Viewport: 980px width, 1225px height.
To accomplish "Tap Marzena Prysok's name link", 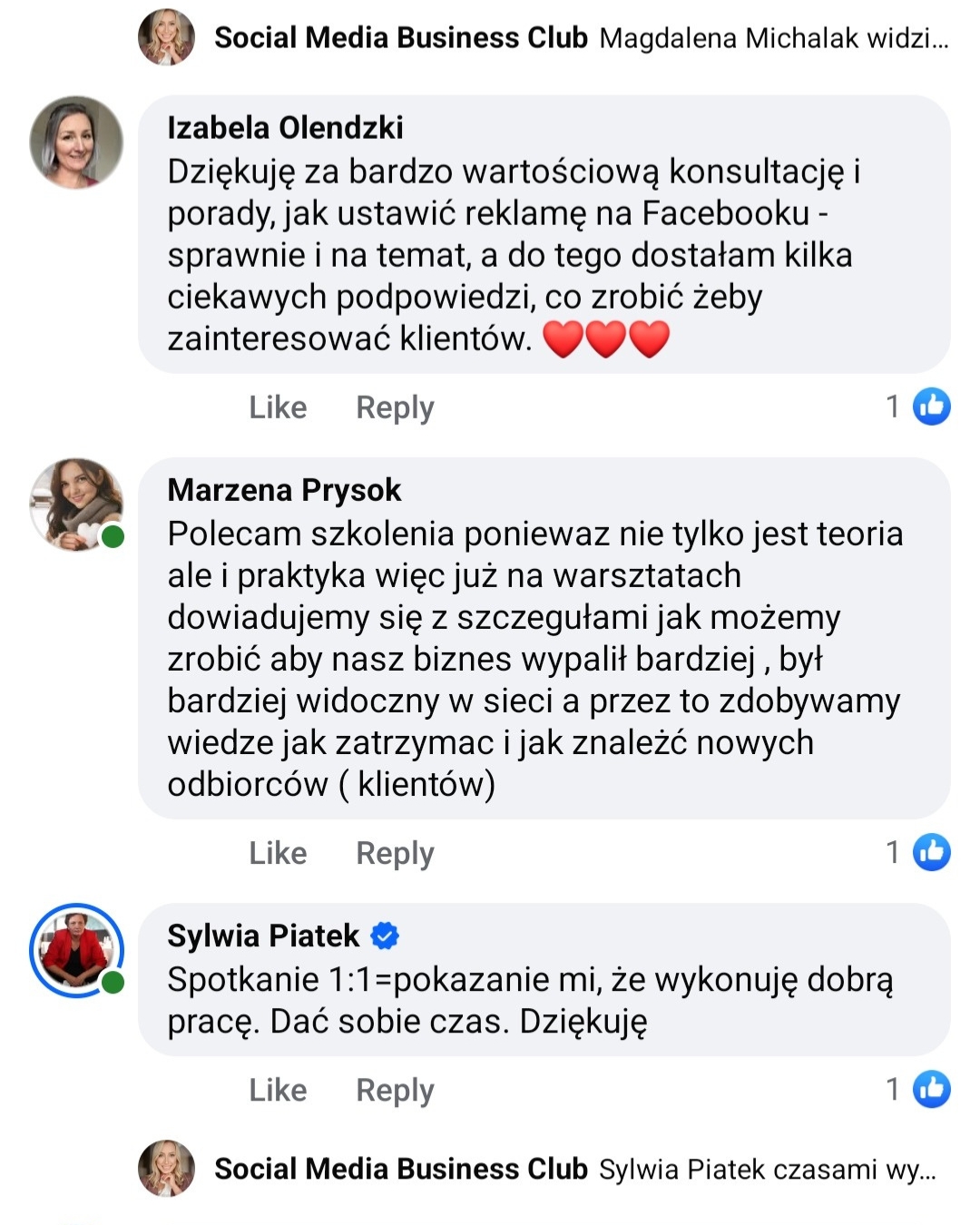I will point(284,490).
